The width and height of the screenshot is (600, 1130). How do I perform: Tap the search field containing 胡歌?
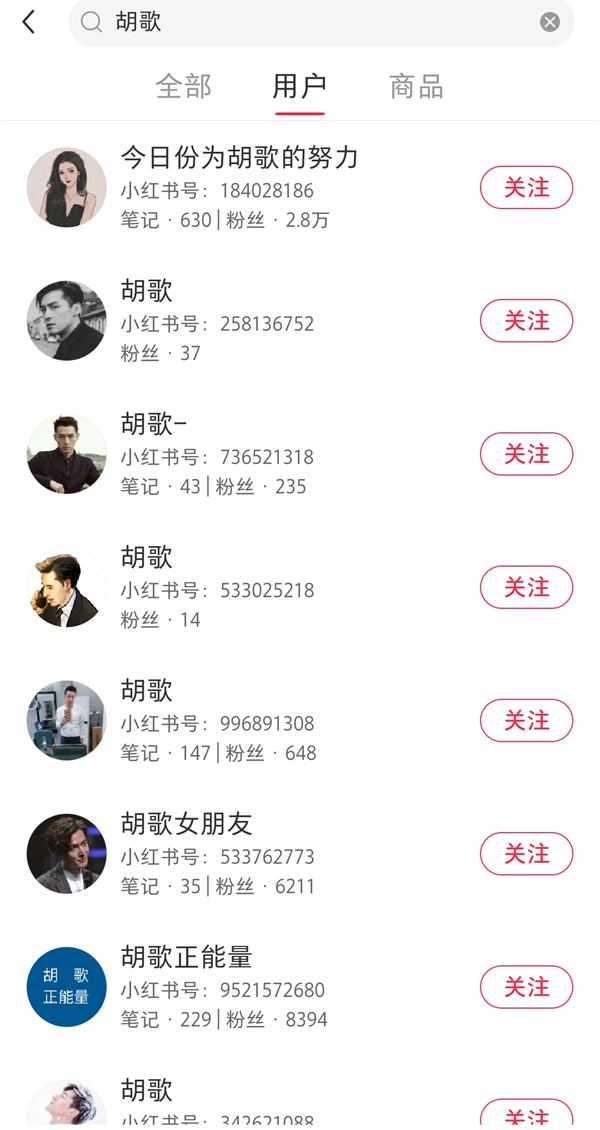coord(310,22)
